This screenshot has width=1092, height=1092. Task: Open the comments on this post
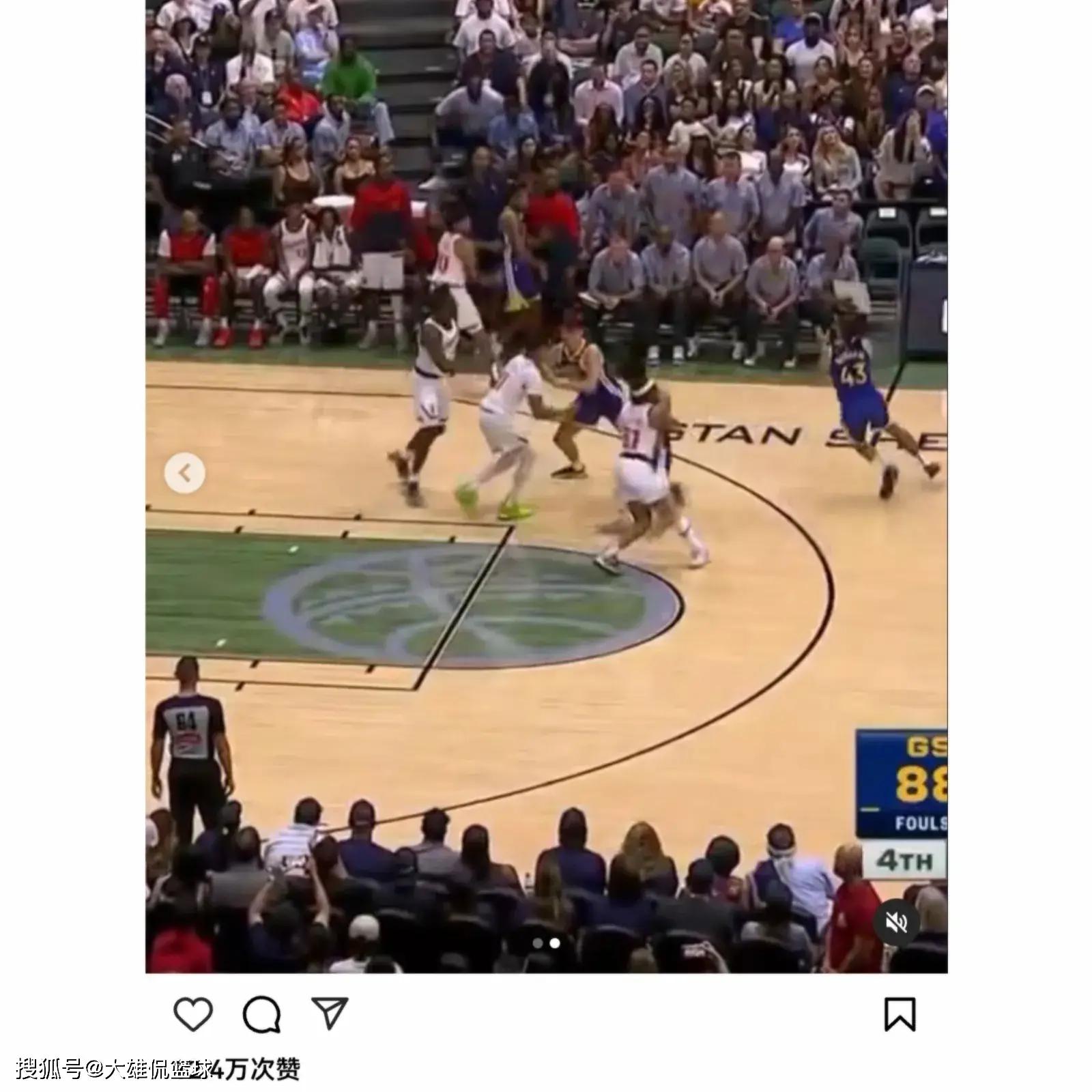click(261, 1014)
